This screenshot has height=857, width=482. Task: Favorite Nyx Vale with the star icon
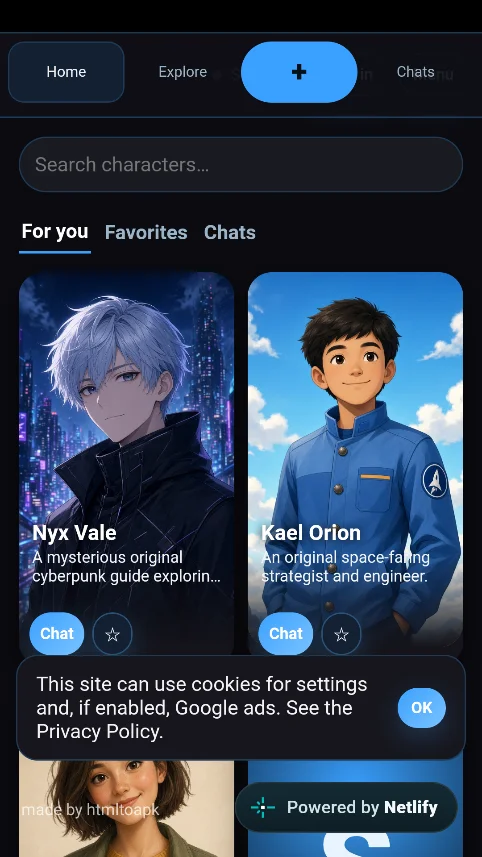click(x=113, y=634)
